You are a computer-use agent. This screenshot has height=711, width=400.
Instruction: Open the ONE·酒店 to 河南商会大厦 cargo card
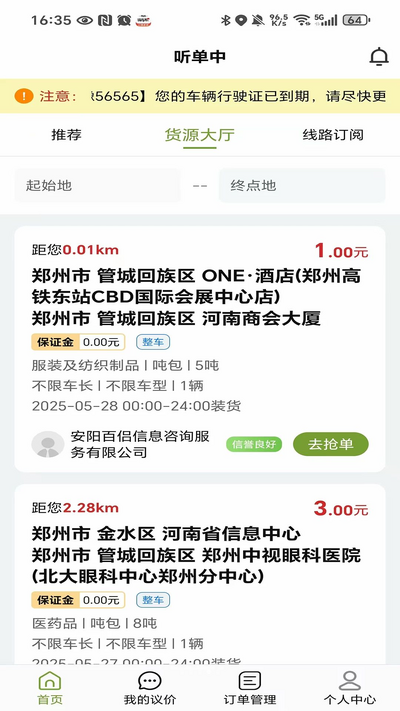click(x=200, y=349)
